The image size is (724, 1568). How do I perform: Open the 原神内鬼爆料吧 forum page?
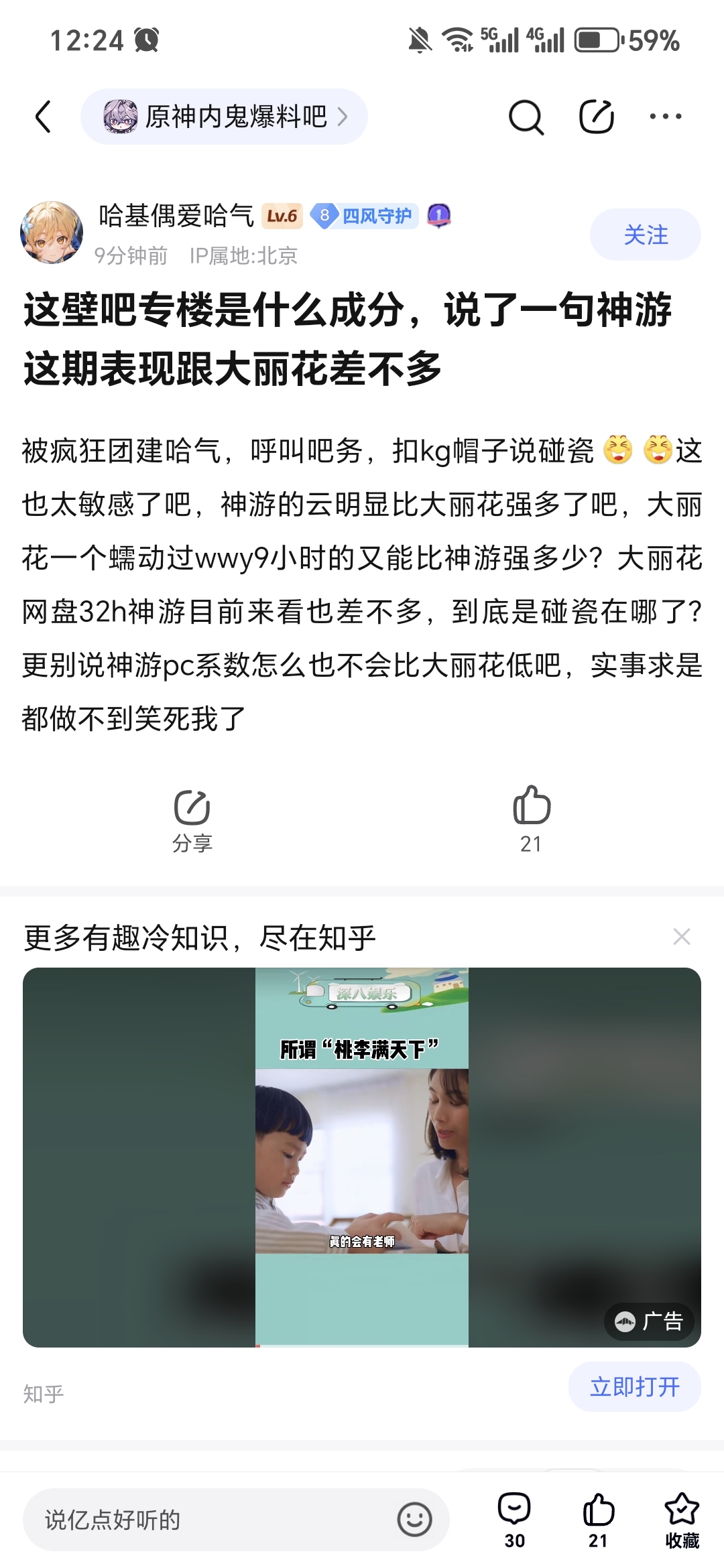[224, 117]
